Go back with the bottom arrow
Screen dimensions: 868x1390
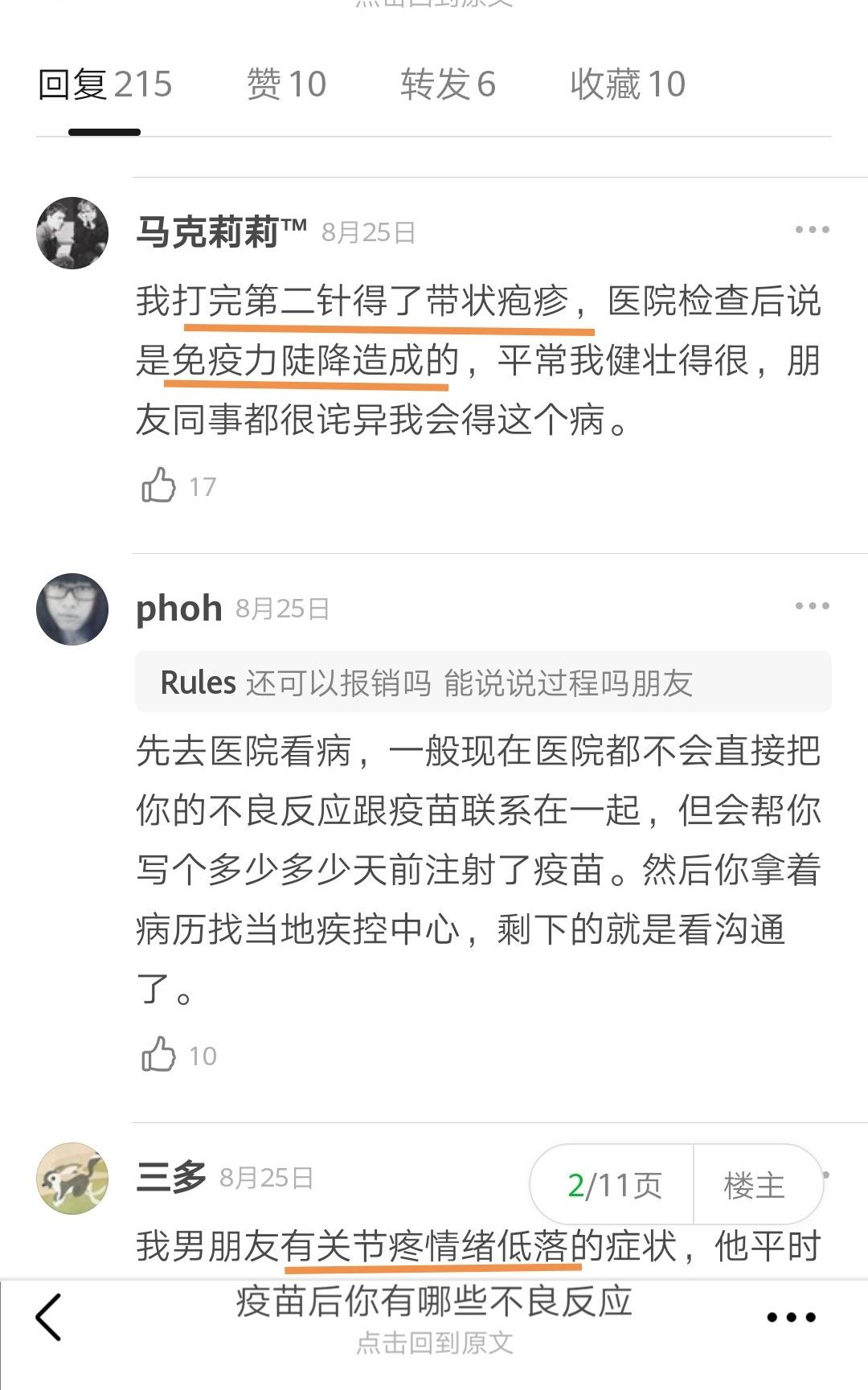(48, 1317)
